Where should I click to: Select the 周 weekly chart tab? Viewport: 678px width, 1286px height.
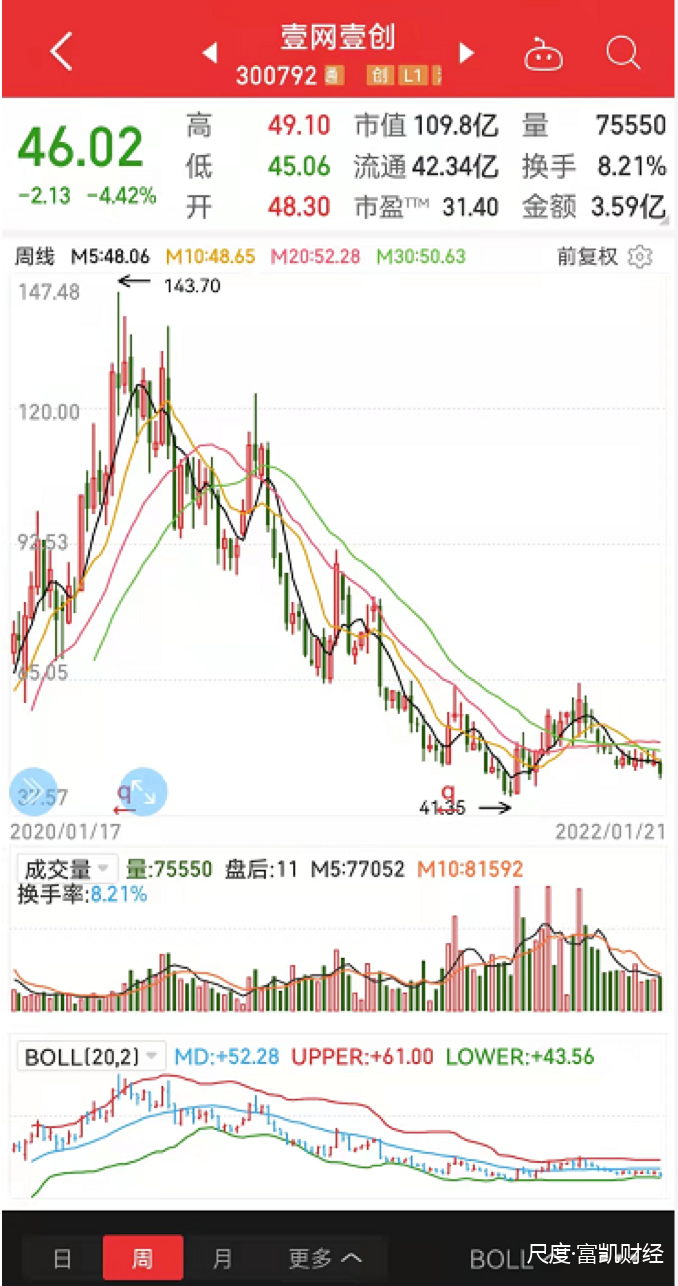(x=143, y=1258)
